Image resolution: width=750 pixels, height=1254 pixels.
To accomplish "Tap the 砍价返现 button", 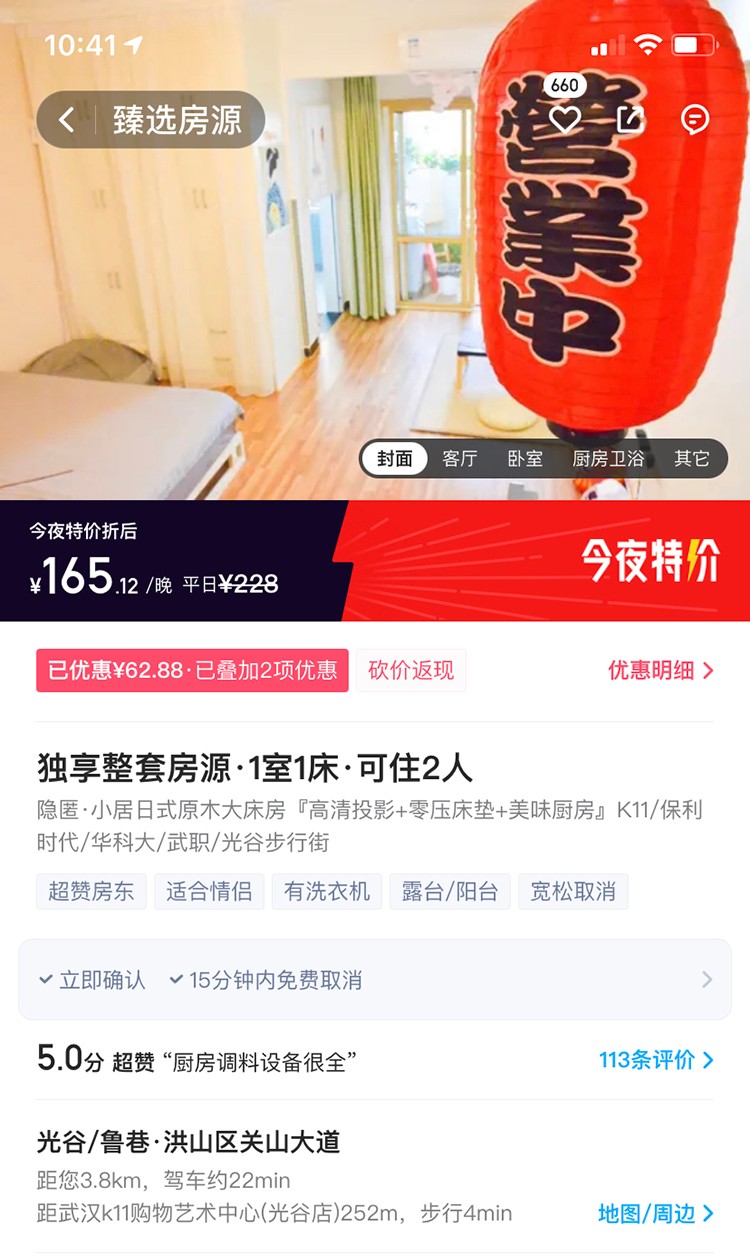I will (411, 670).
